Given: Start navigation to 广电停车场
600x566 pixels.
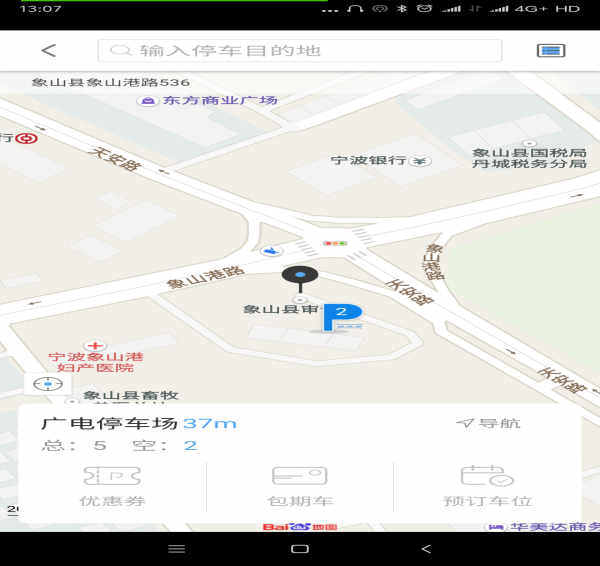Looking at the screenshot, I should point(489,423).
